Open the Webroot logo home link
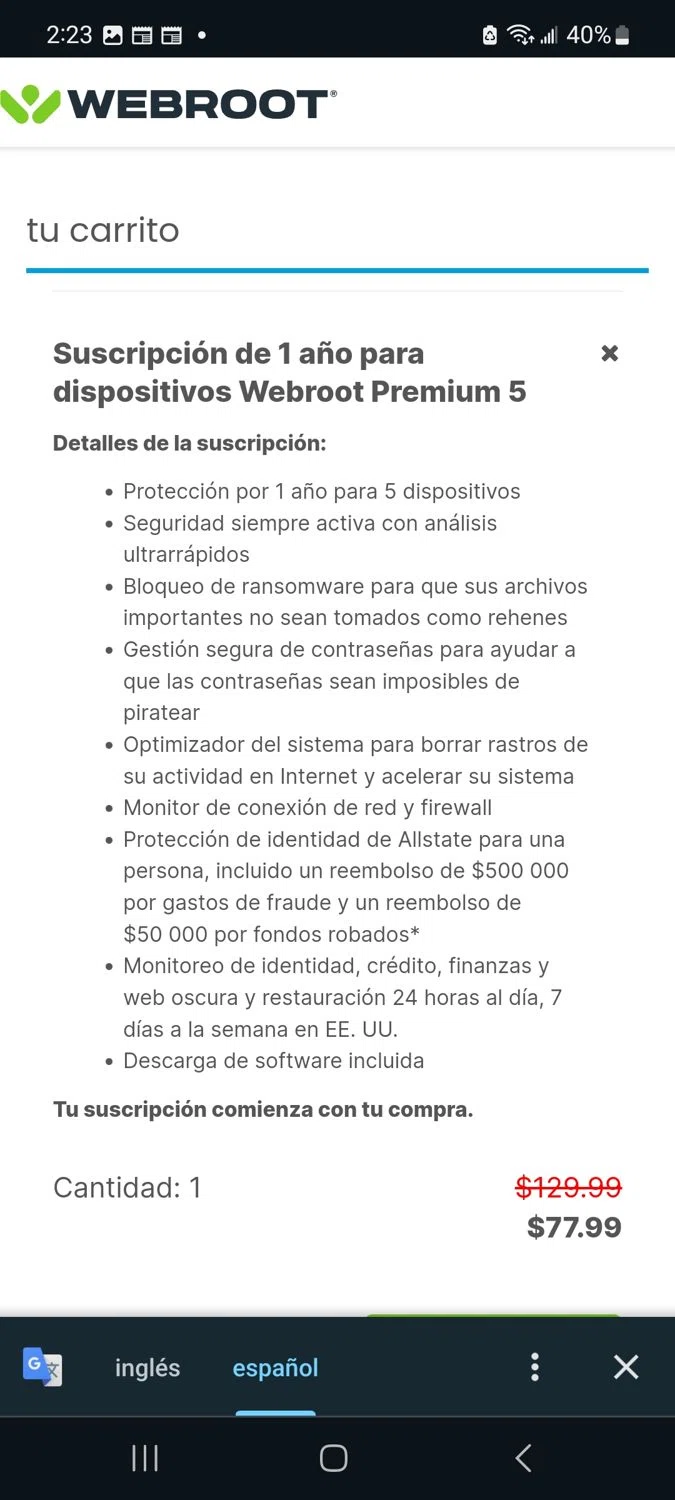 (x=168, y=104)
